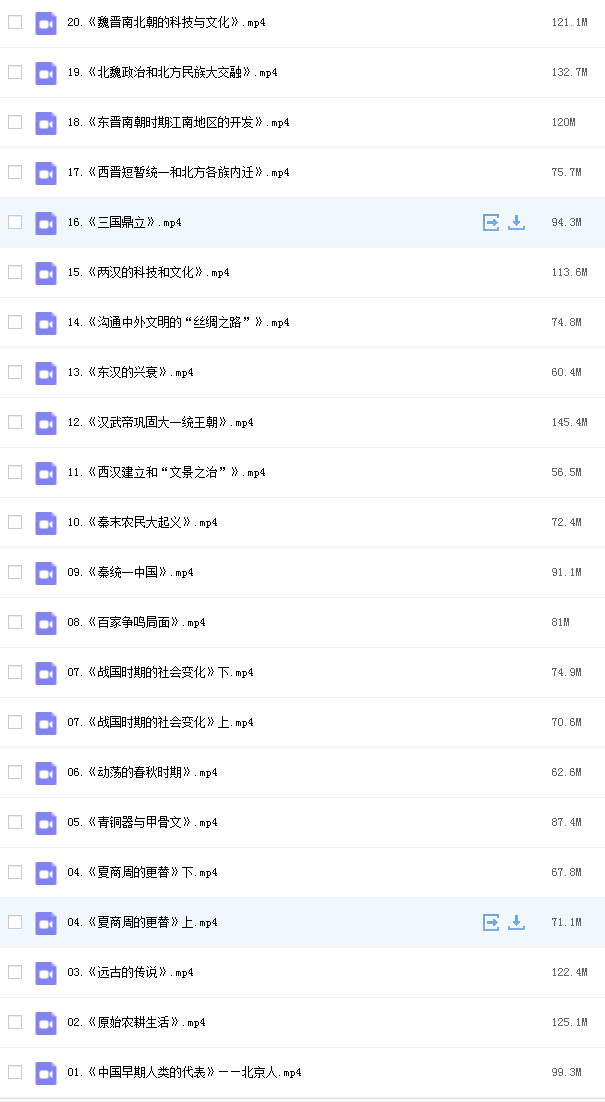The height and width of the screenshot is (1102, 605).
Task: Open 08.《百家争鸣局面》.mp4
Action: click(x=136, y=622)
